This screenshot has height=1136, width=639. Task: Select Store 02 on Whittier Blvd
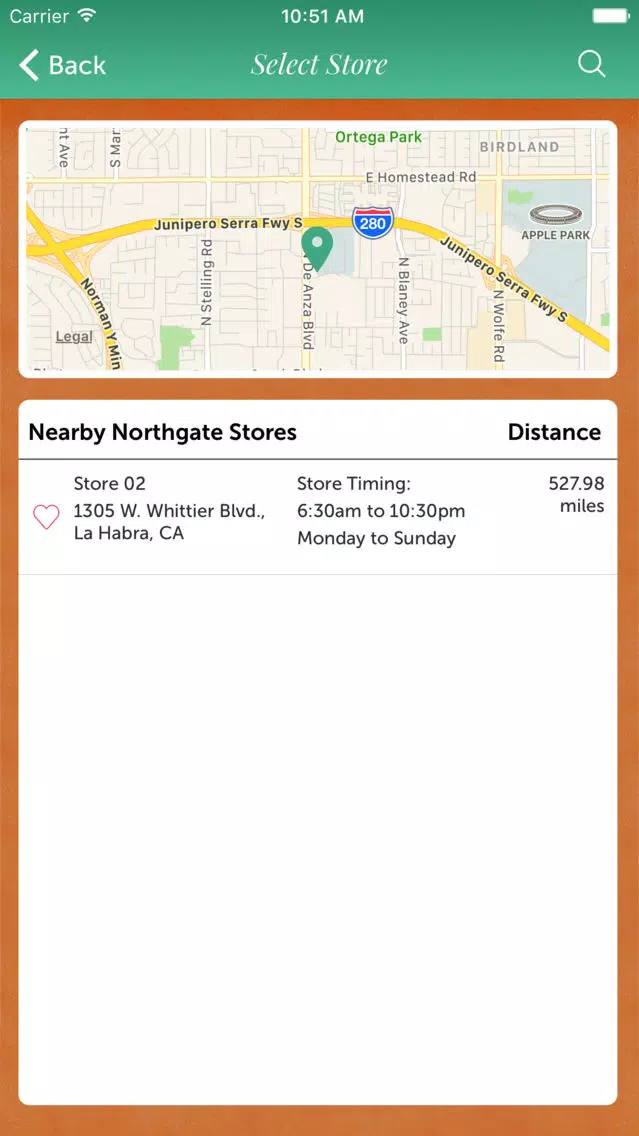click(169, 509)
